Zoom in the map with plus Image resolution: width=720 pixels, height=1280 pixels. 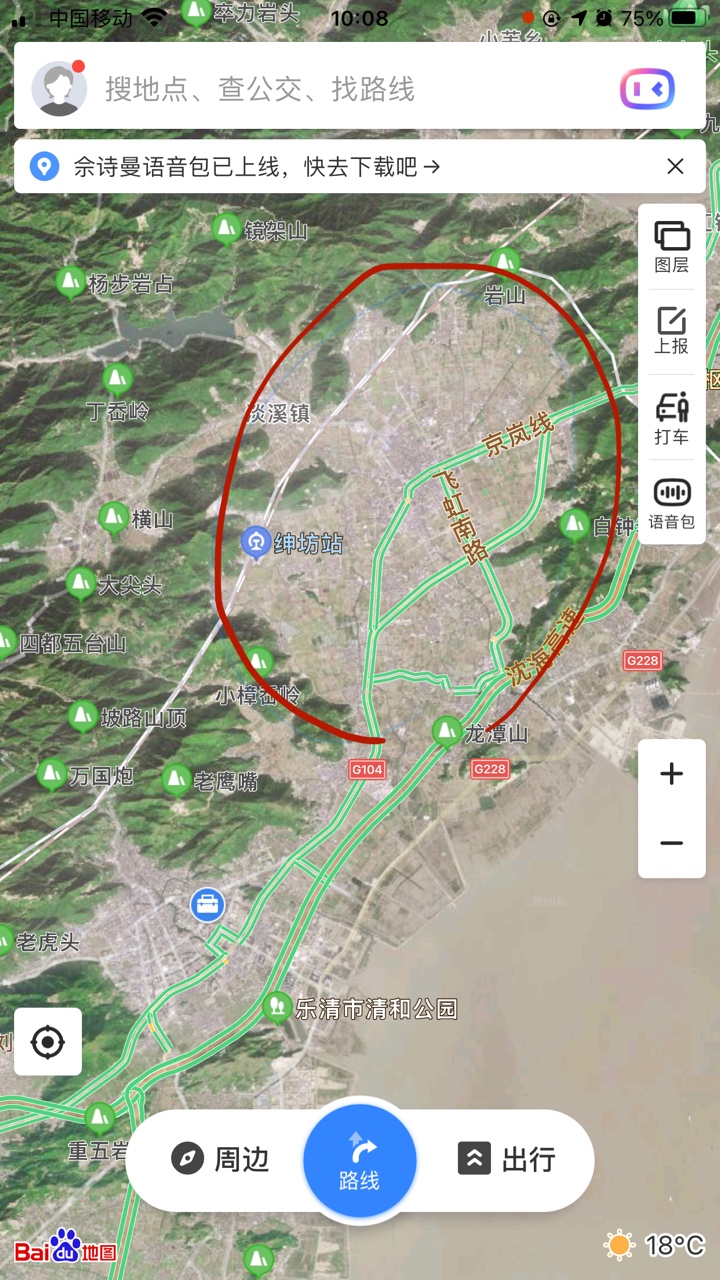672,774
